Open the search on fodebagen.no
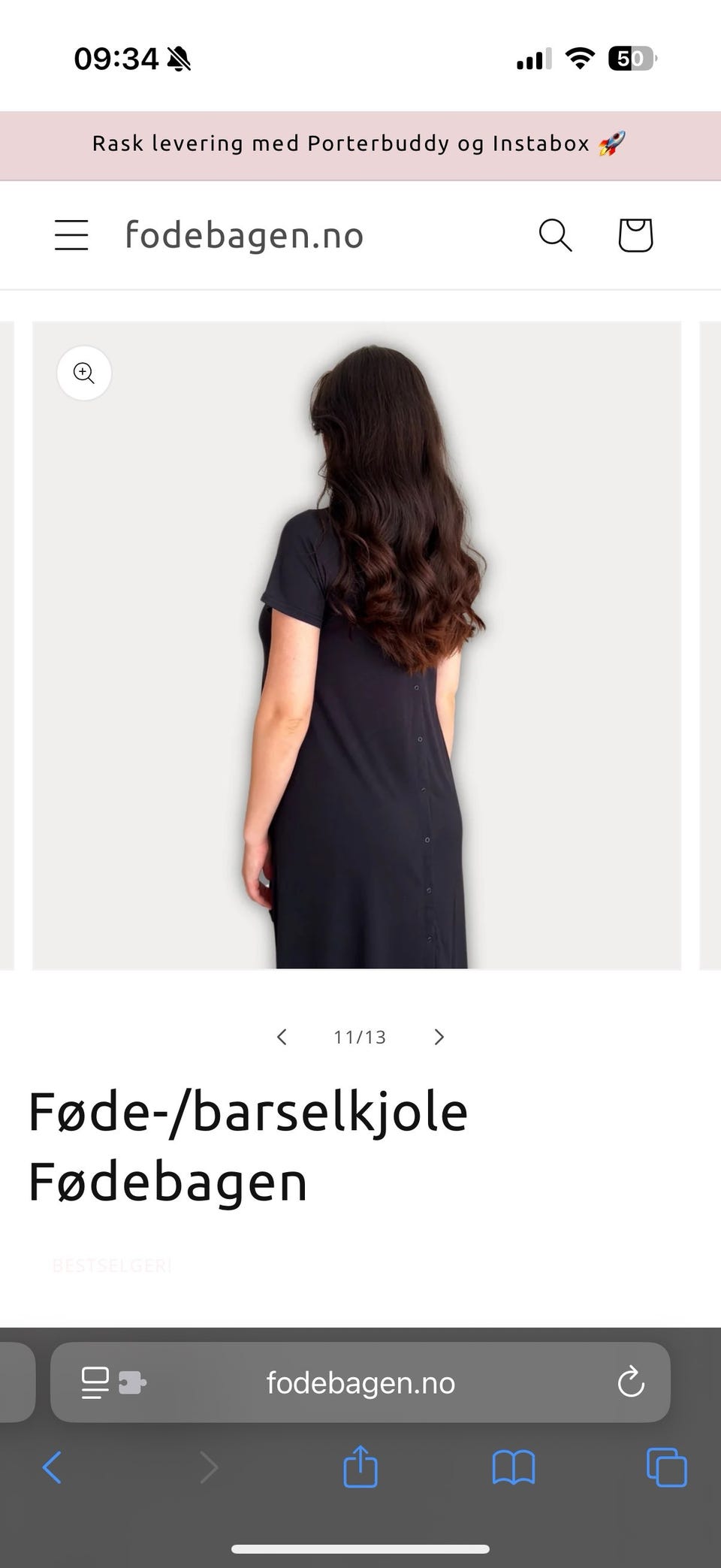The height and width of the screenshot is (1568, 721). tap(555, 234)
